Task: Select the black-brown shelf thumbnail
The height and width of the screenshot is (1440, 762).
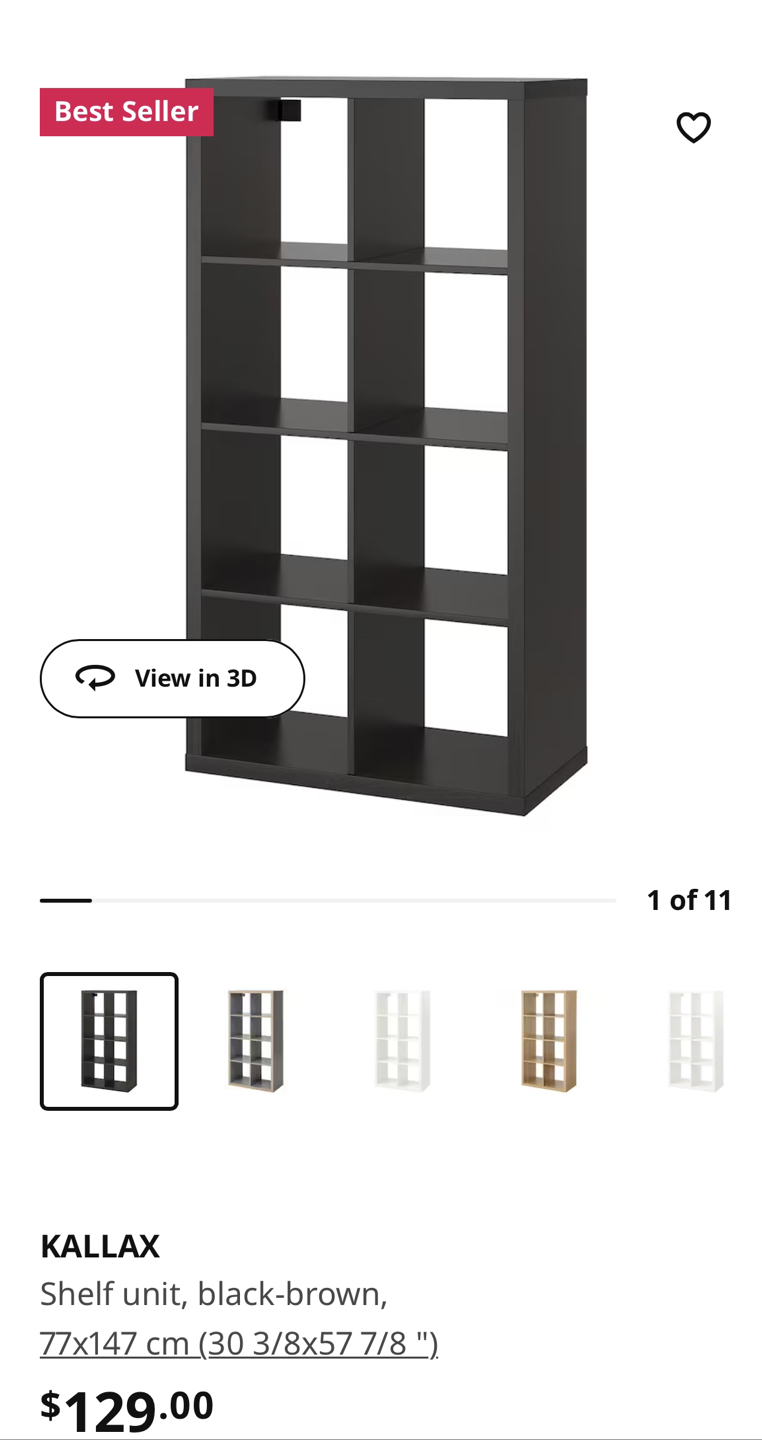Action: [109, 1041]
